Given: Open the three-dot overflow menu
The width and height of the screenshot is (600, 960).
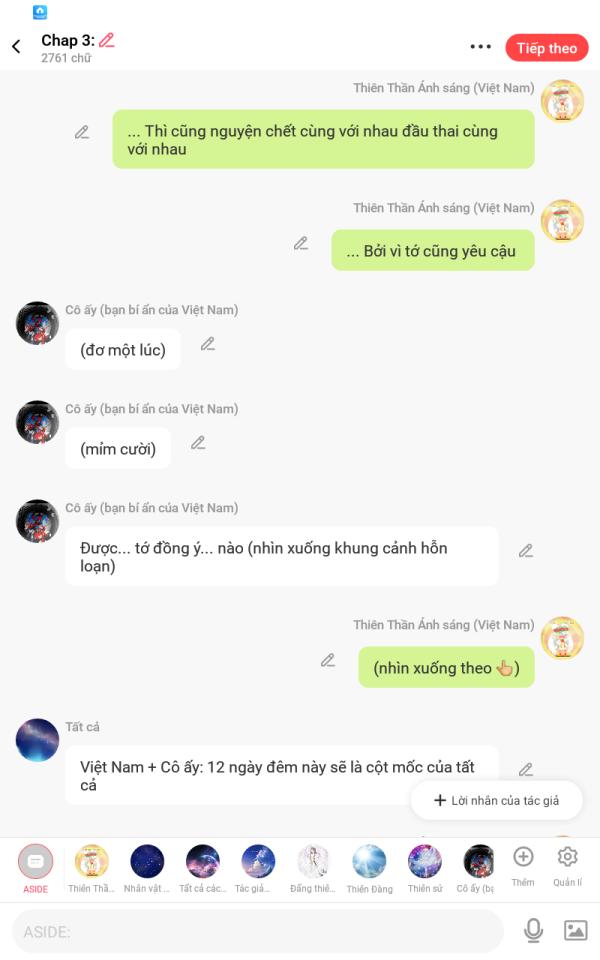Looking at the screenshot, I should pyautogui.click(x=481, y=47).
